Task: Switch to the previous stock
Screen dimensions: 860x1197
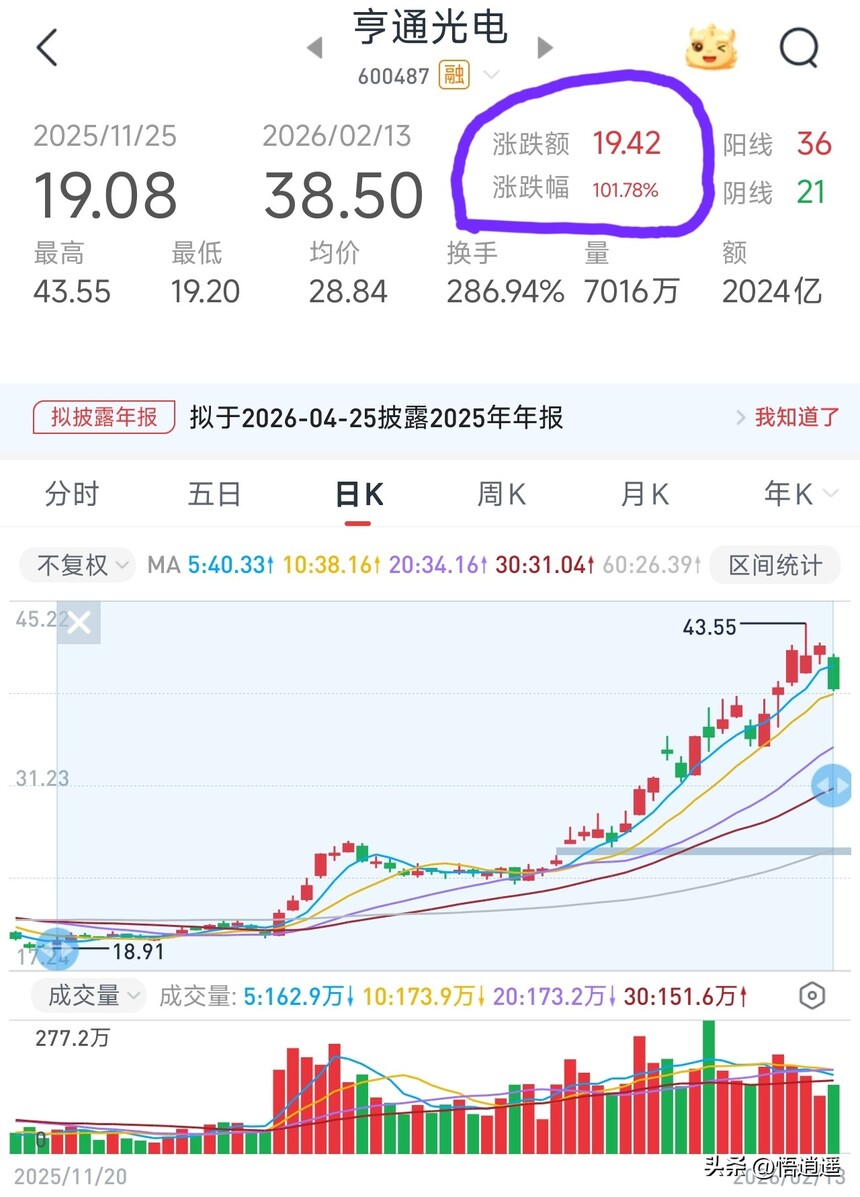Action: click(x=315, y=47)
